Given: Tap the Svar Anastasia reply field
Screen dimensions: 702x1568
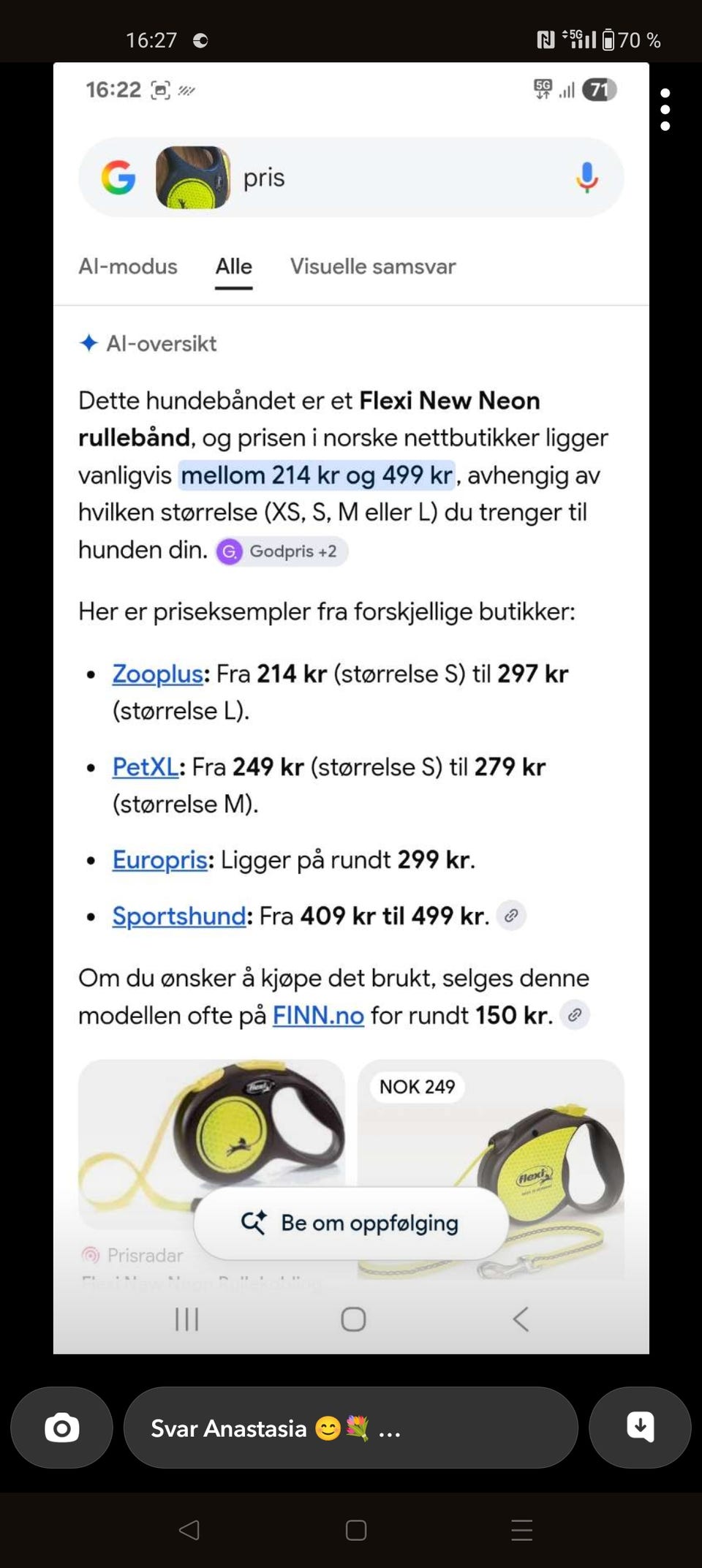Looking at the screenshot, I should coord(351,1427).
